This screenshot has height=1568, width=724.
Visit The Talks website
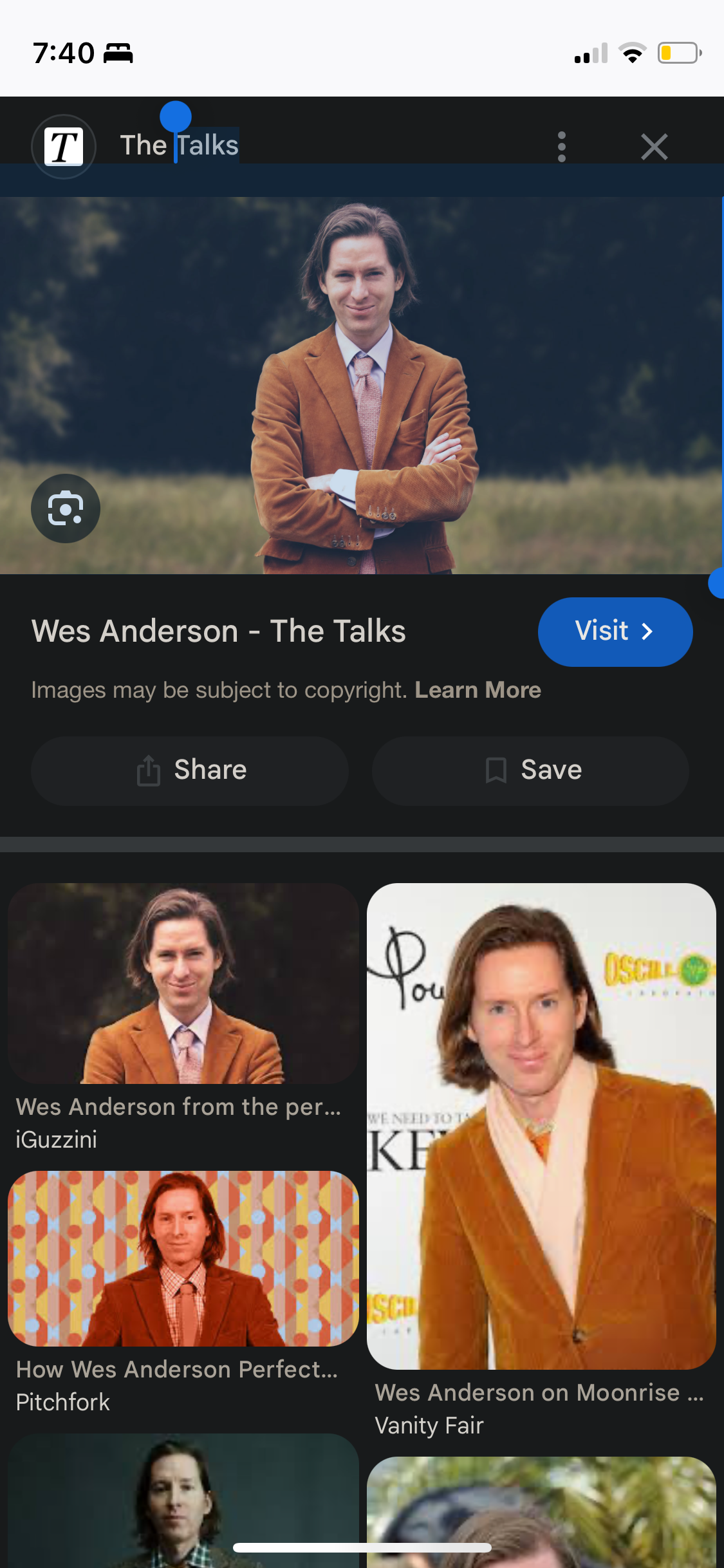(x=615, y=631)
